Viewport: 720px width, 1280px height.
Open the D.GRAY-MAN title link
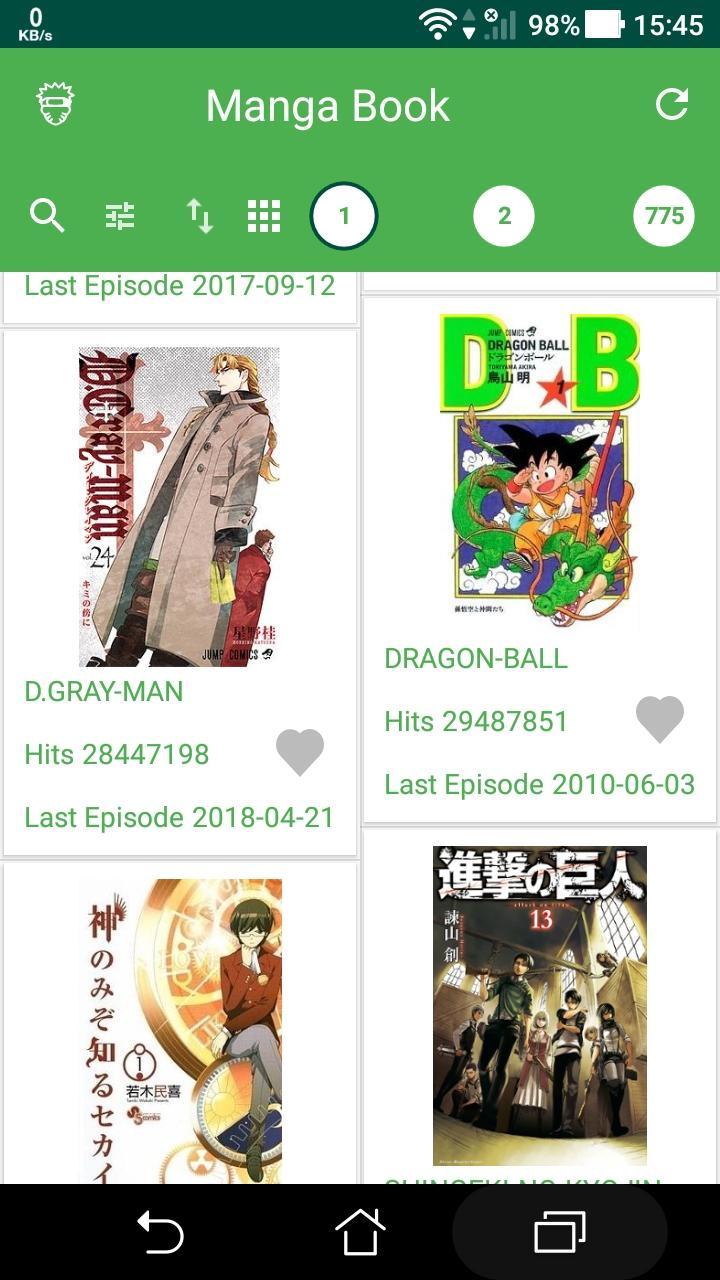tap(103, 691)
